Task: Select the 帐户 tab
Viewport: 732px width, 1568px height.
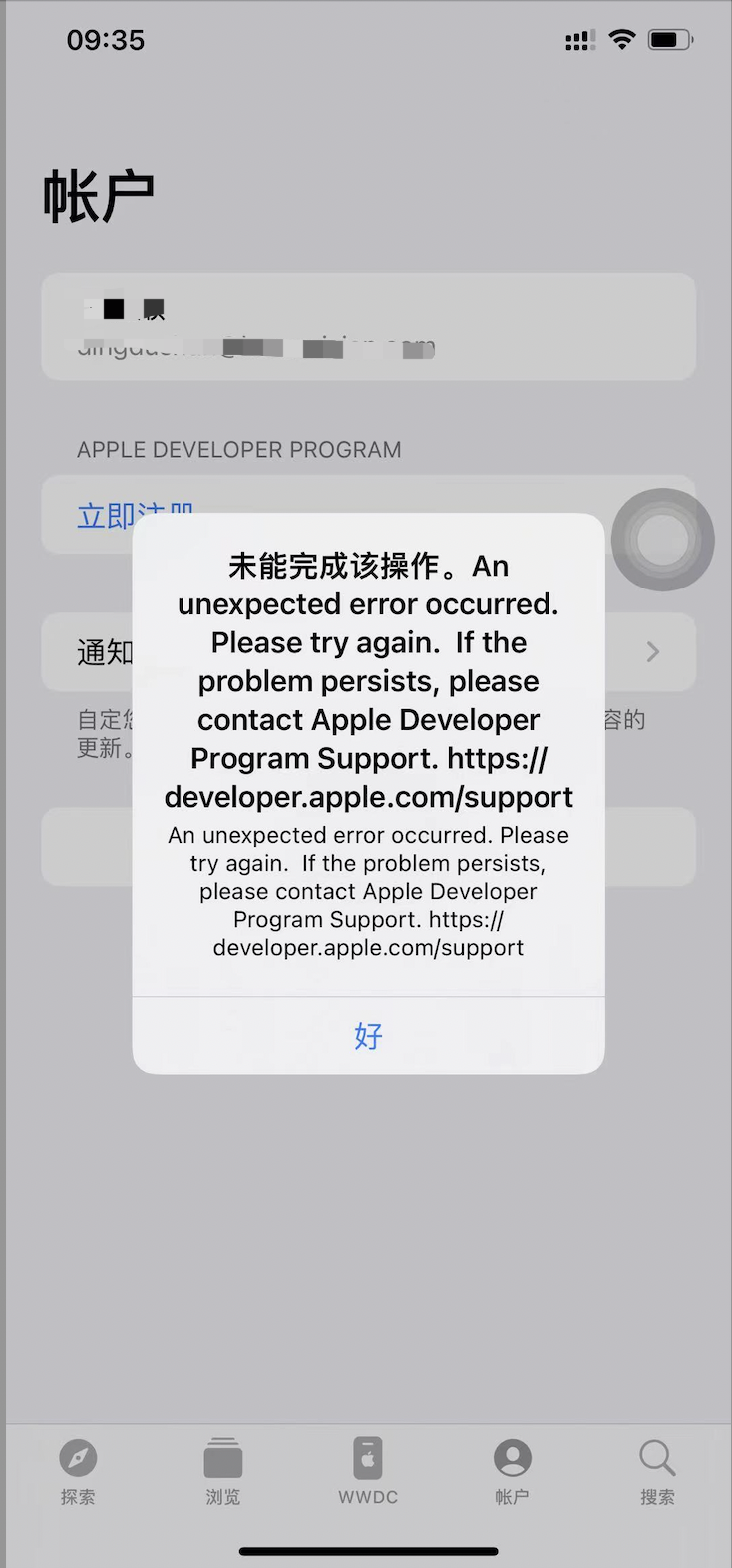Action: pyautogui.click(x=512, y=1470)
